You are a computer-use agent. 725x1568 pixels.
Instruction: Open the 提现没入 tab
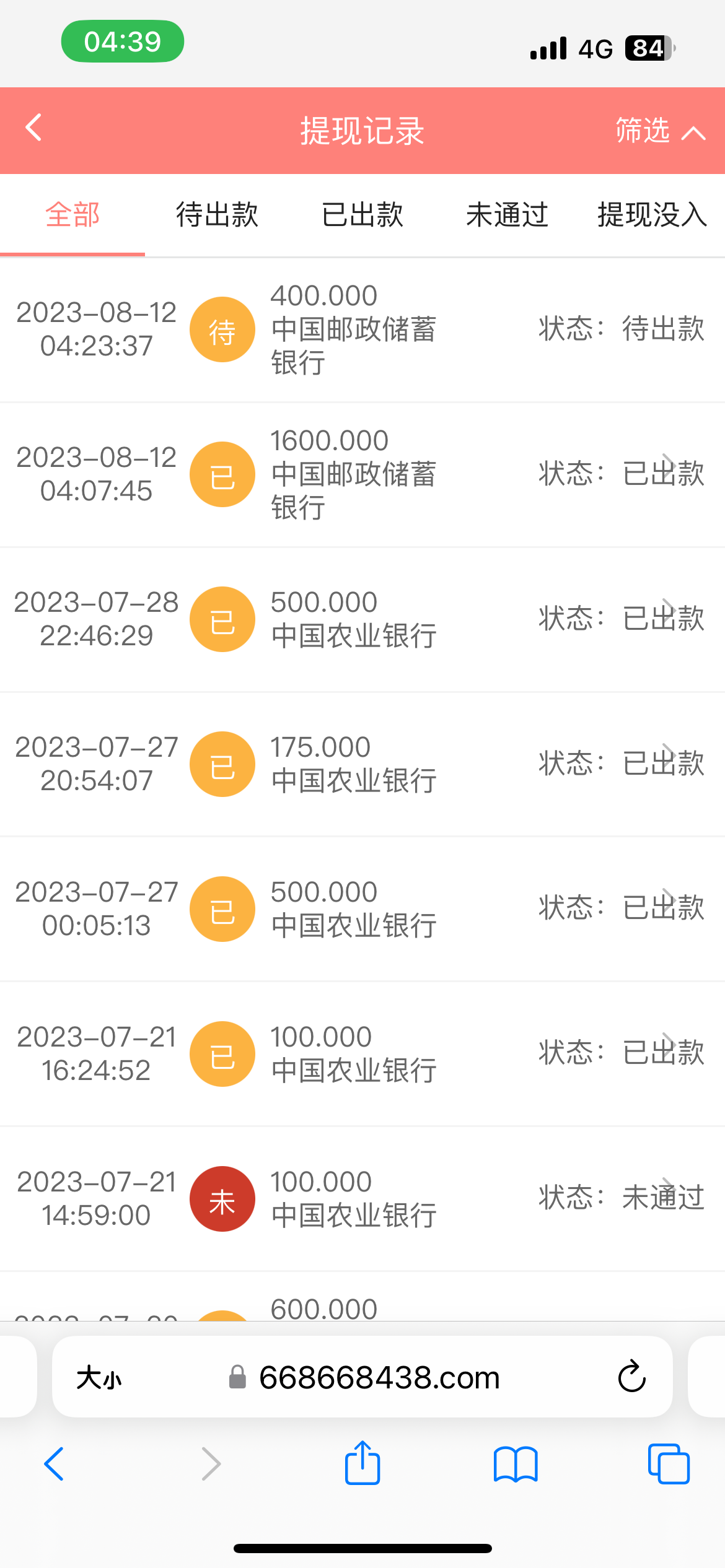click(x=652, y=216)
